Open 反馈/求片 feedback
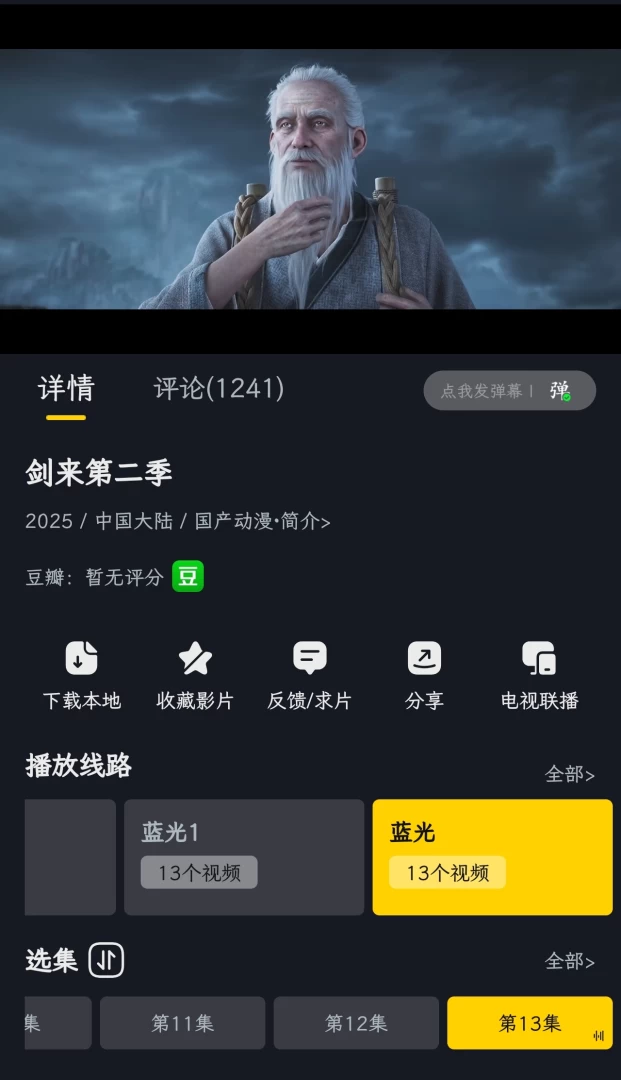Image resolution: width=621 pixels, height=1080 pixels. (310, 675)
